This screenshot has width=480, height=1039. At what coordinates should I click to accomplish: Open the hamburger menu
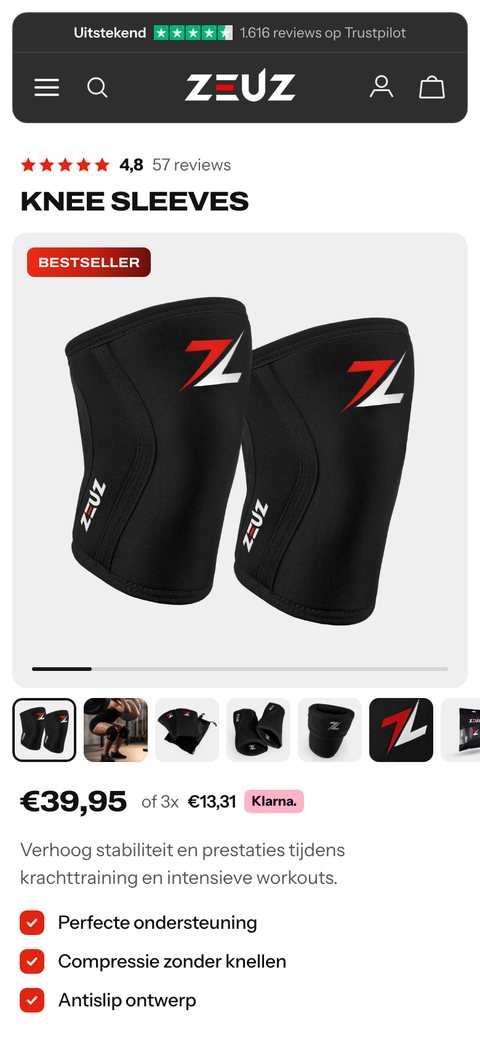point(46,87)
